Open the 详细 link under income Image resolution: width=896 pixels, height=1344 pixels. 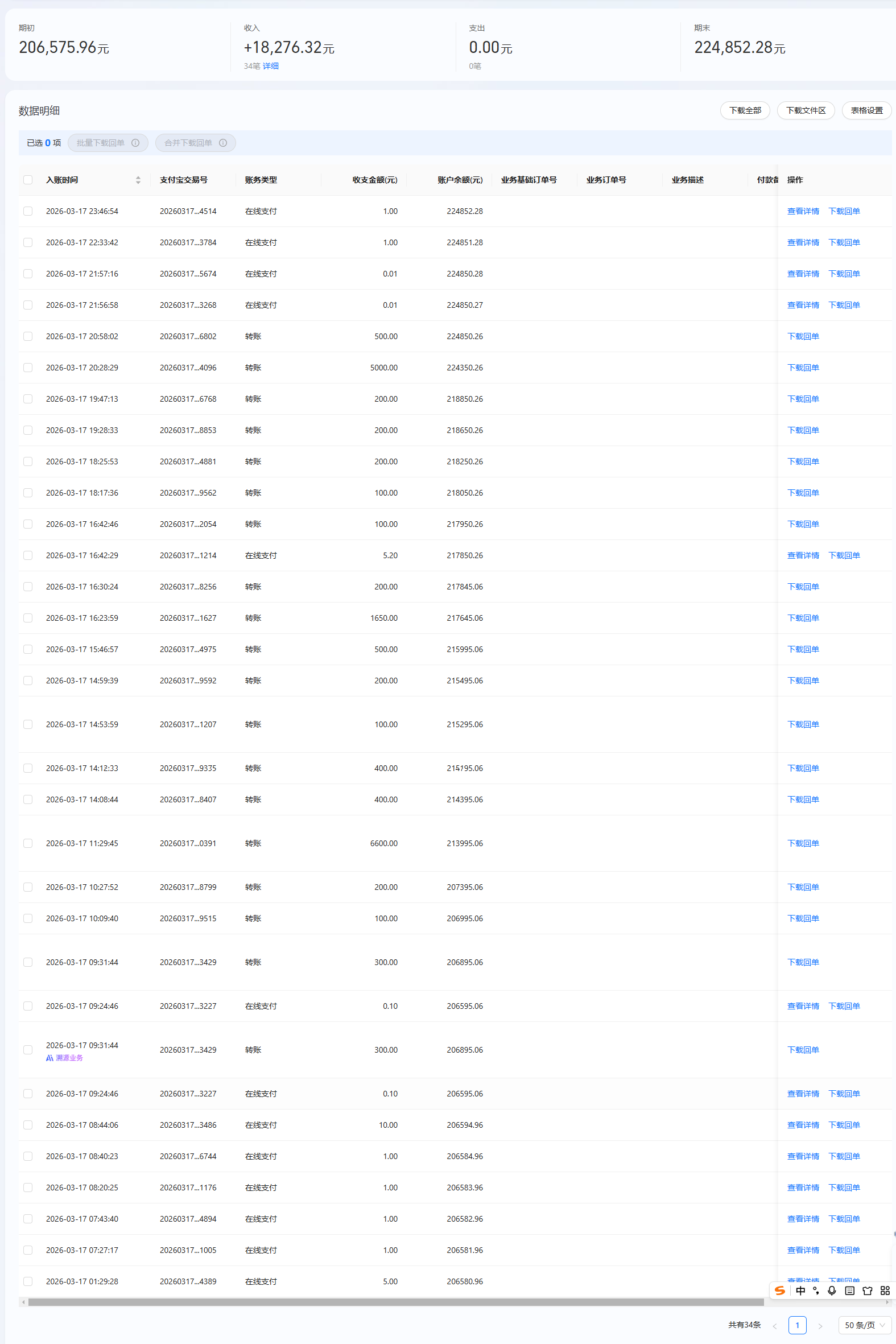click(x=270, y=66)
